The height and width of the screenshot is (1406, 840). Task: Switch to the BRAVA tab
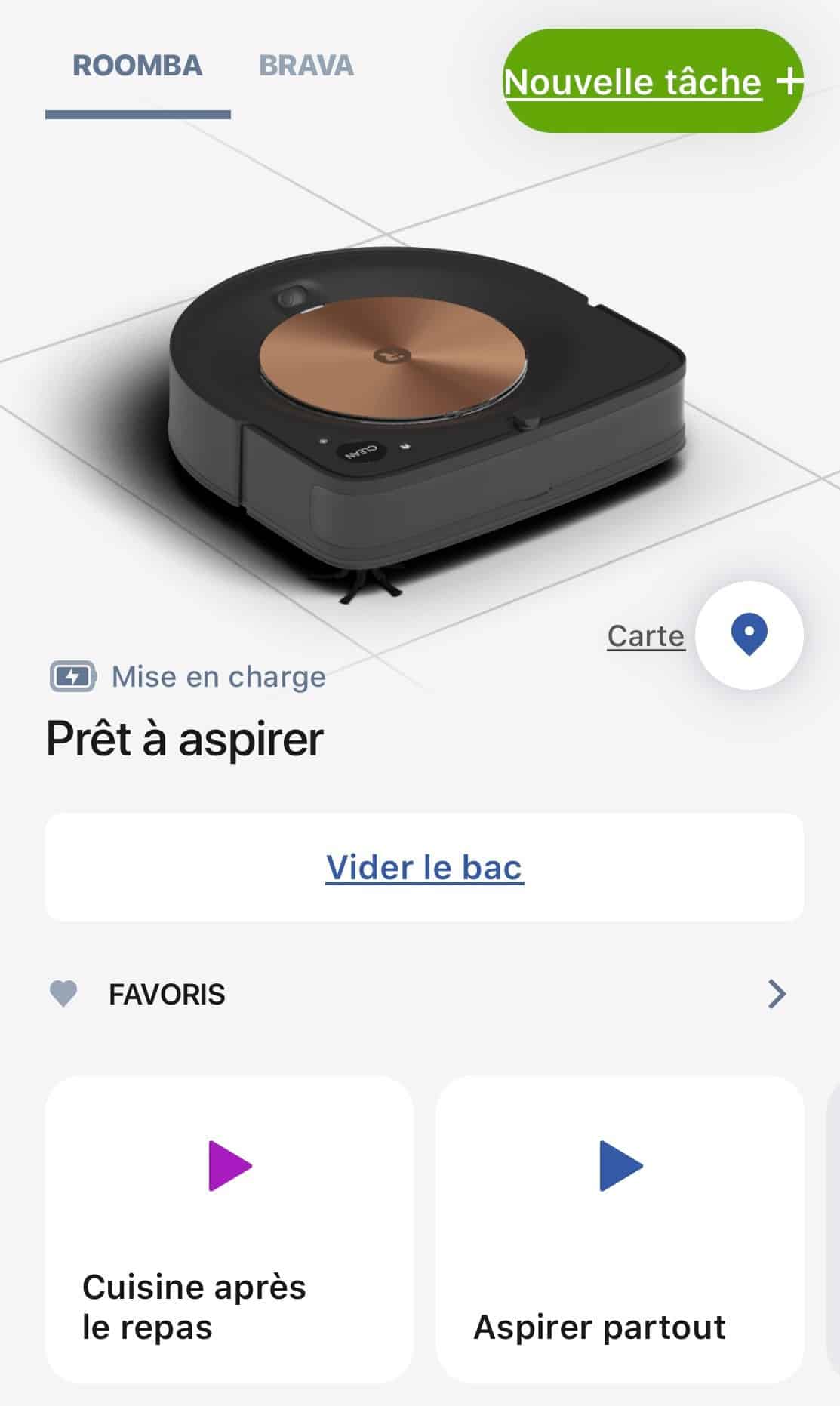(x=306, y=66)
